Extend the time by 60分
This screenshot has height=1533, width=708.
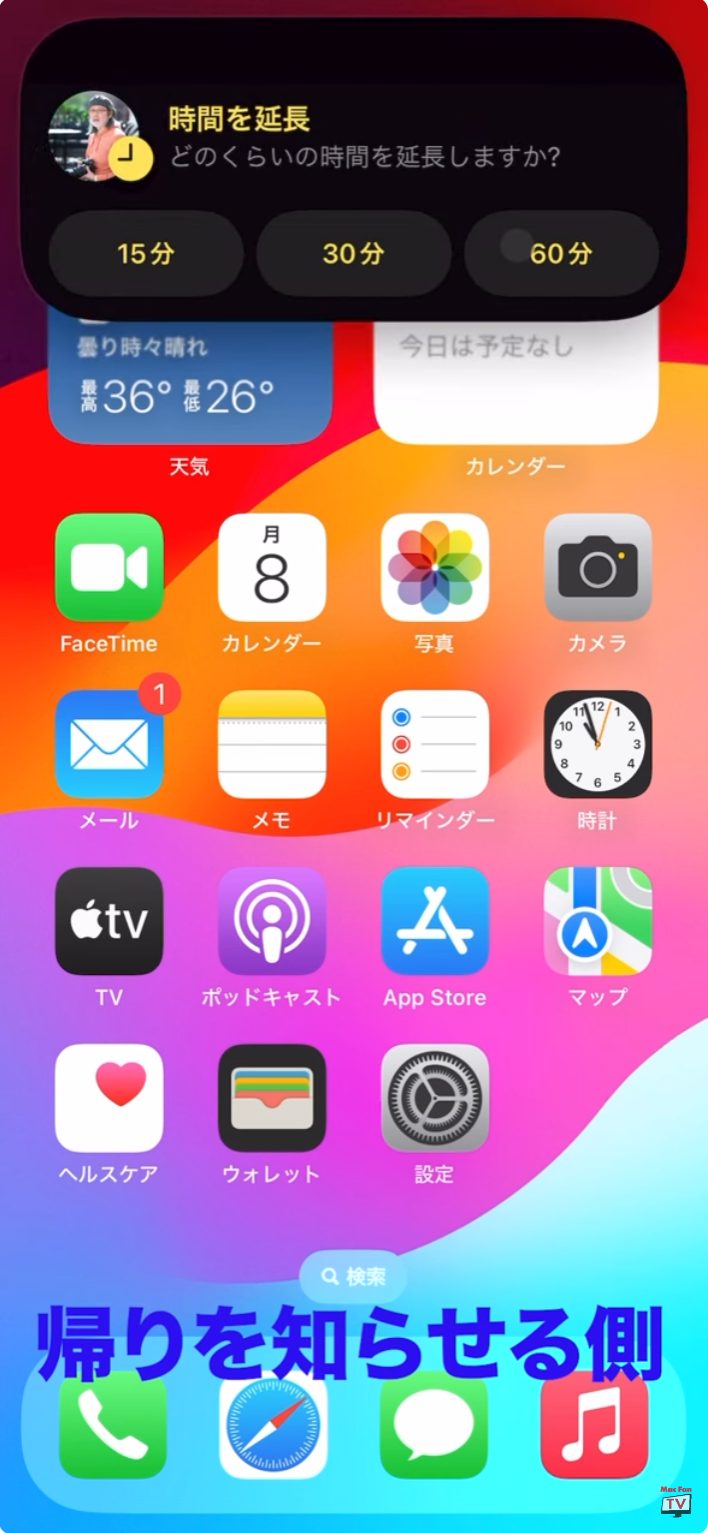[560, 254]
